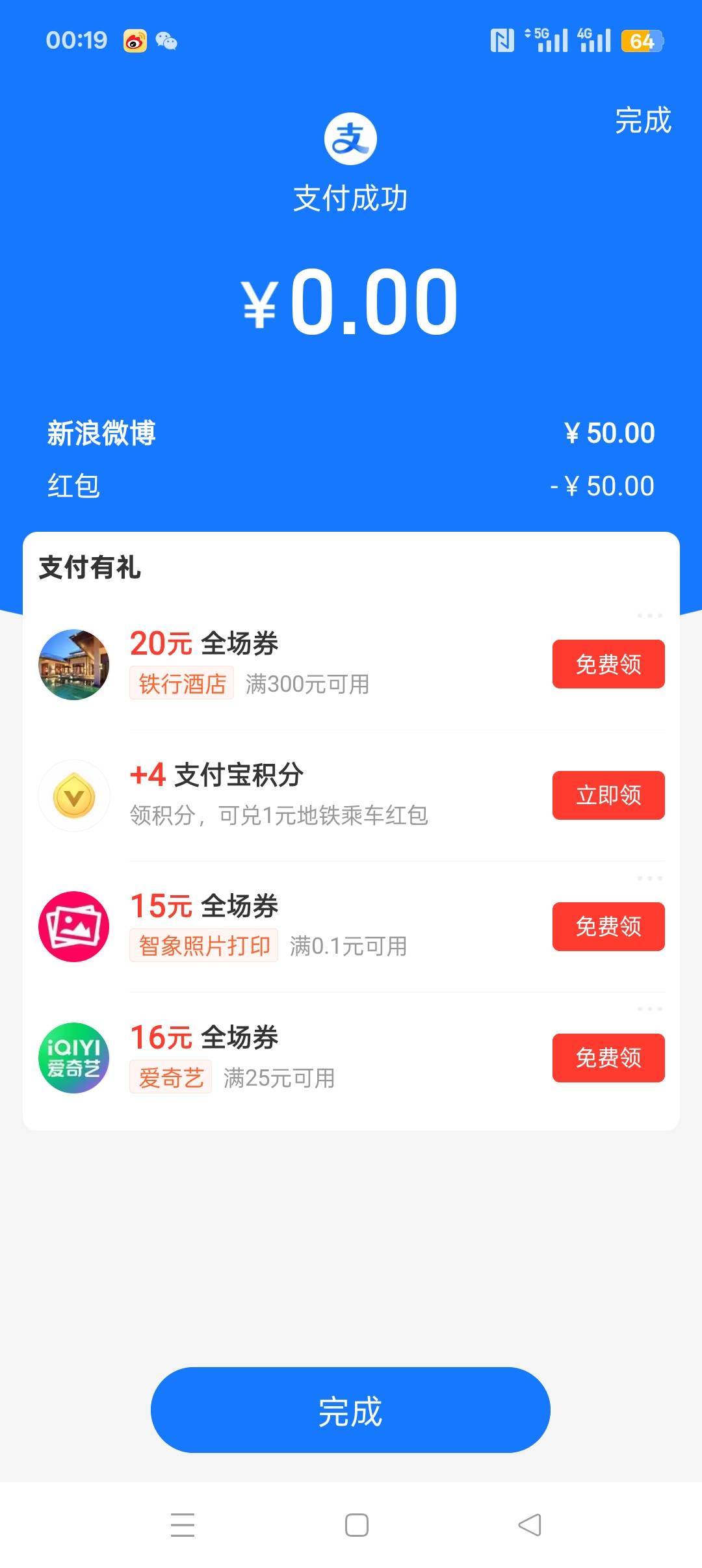Open recent apps from navigation bar
Screen dimensions: 702x1568
click(183, 1524)
